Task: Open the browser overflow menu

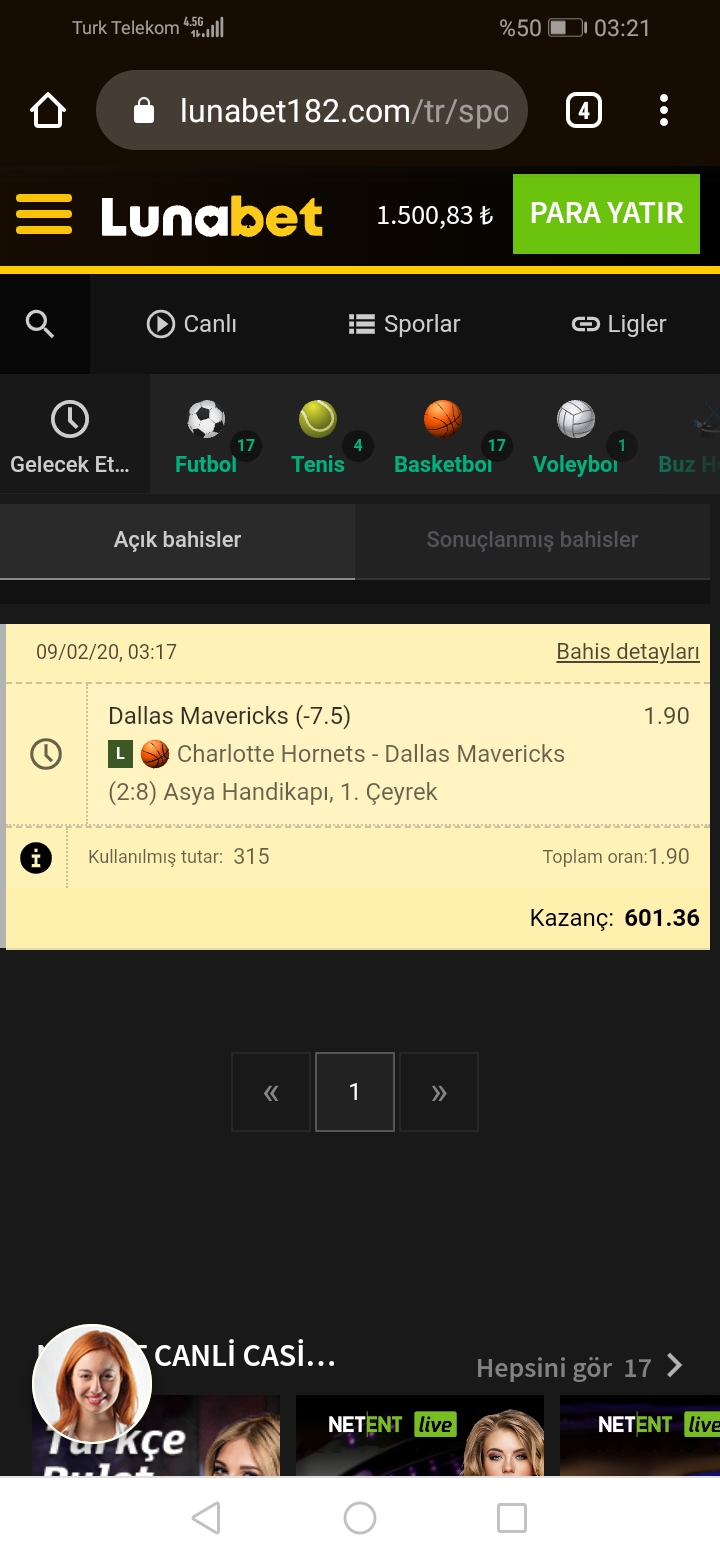Action: pos(664,110)
